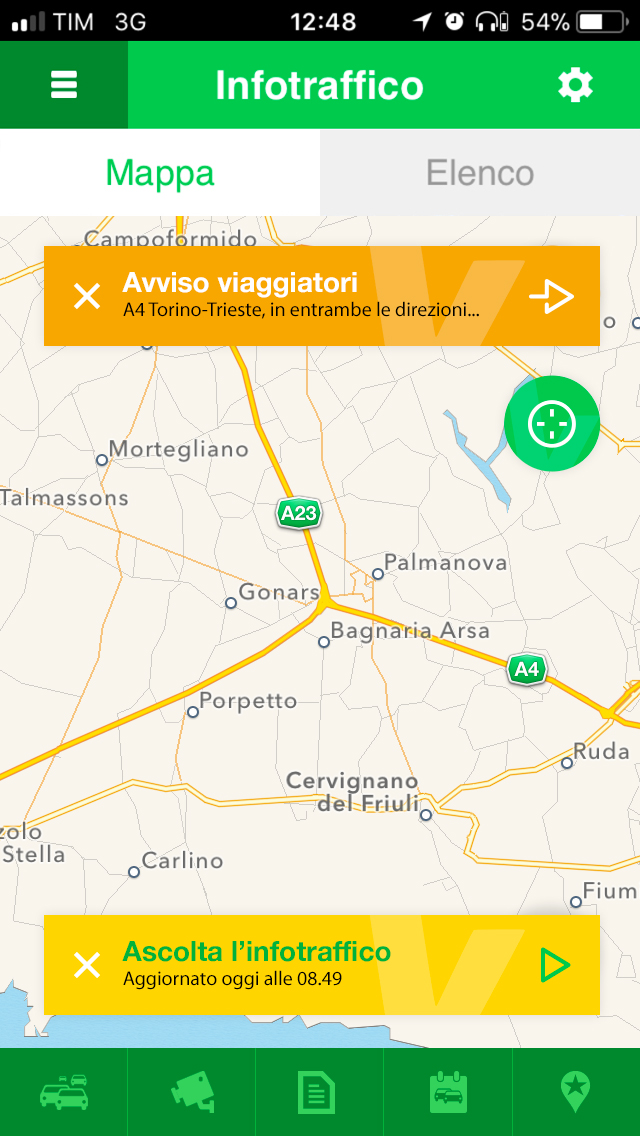Open the Avviso viaggiatori arrow
640x1136 pixels.
(551, 296)
